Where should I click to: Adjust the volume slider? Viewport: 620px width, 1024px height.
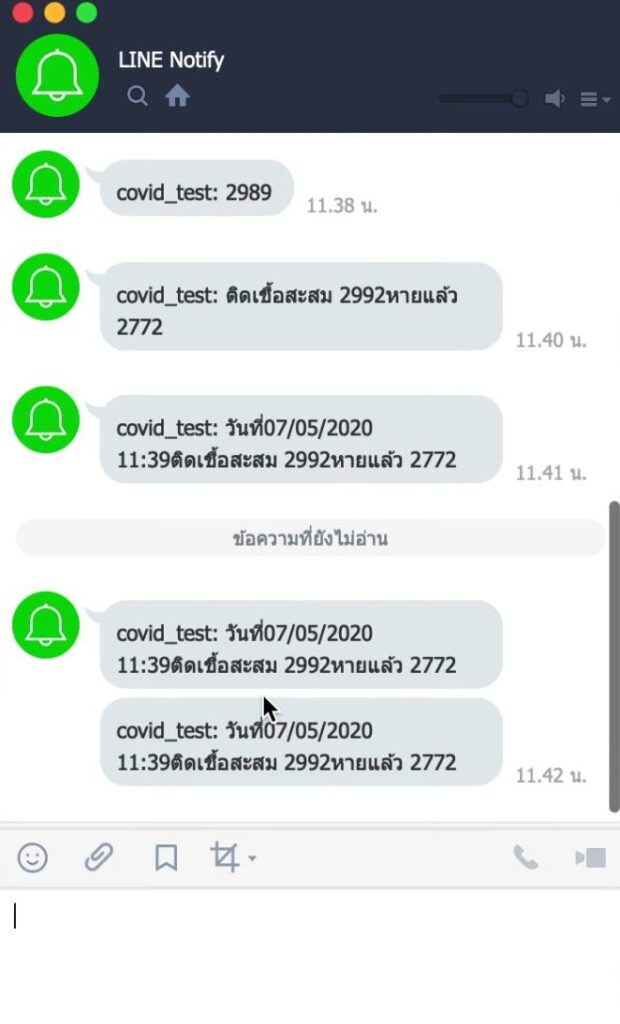[484, 99]
